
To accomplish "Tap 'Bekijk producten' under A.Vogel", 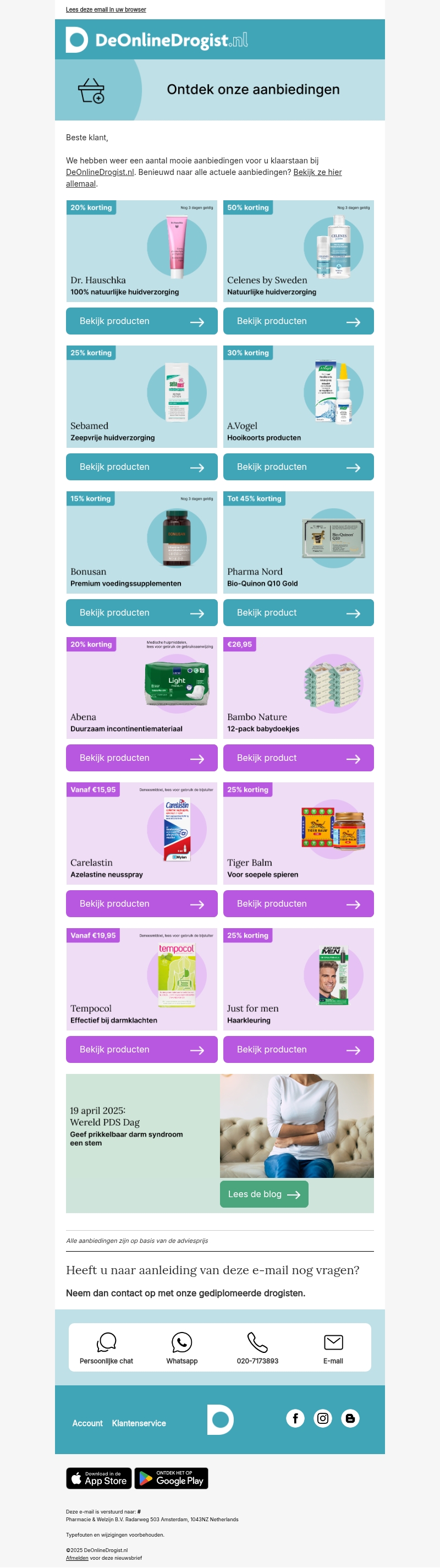I will click(298, 467).
